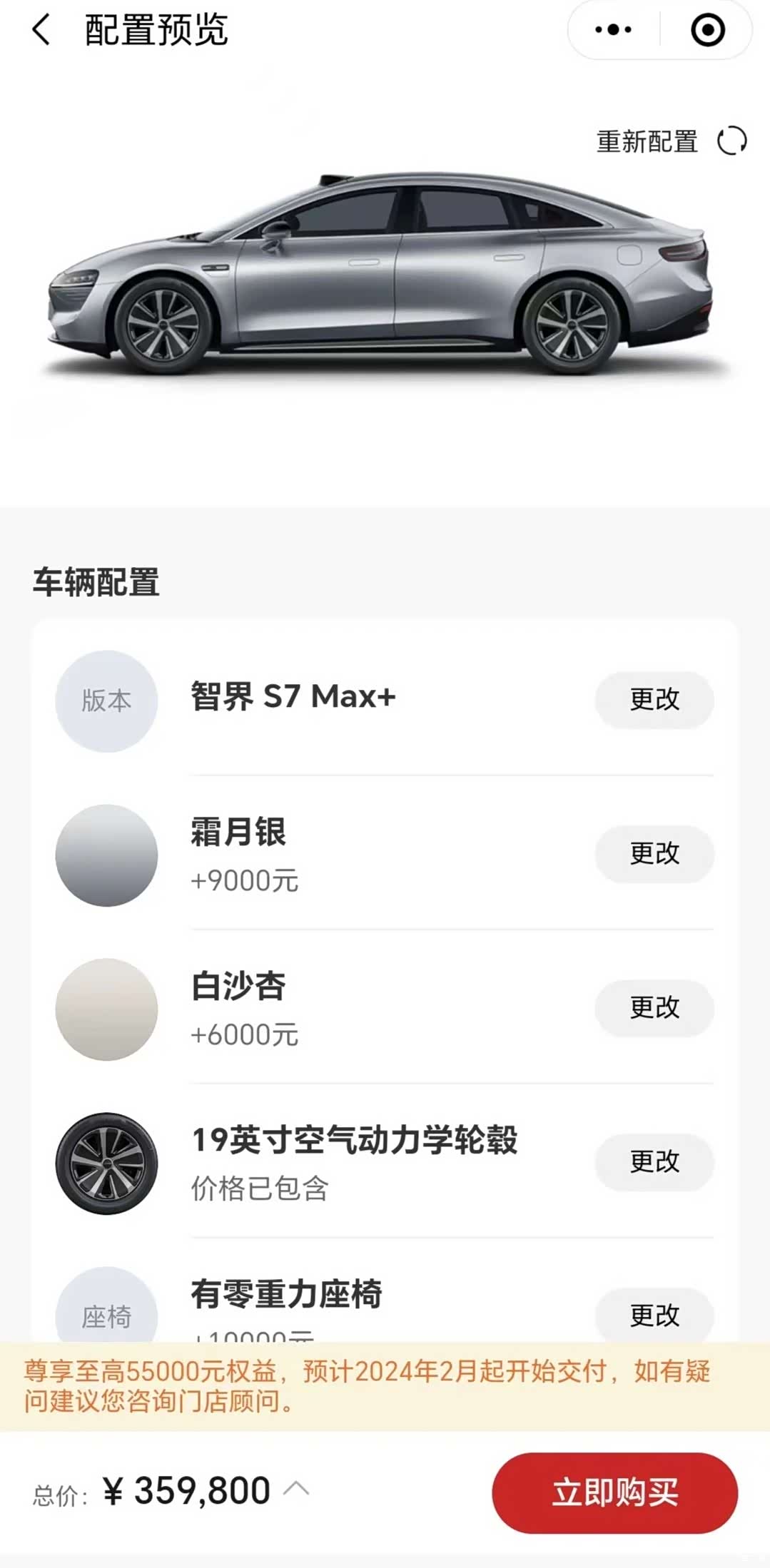The height and width of the screenshot is (1568, 770).
Task: Change the 霜月银 exterior color
Action: pyautogui.click(x=654, y=853)
